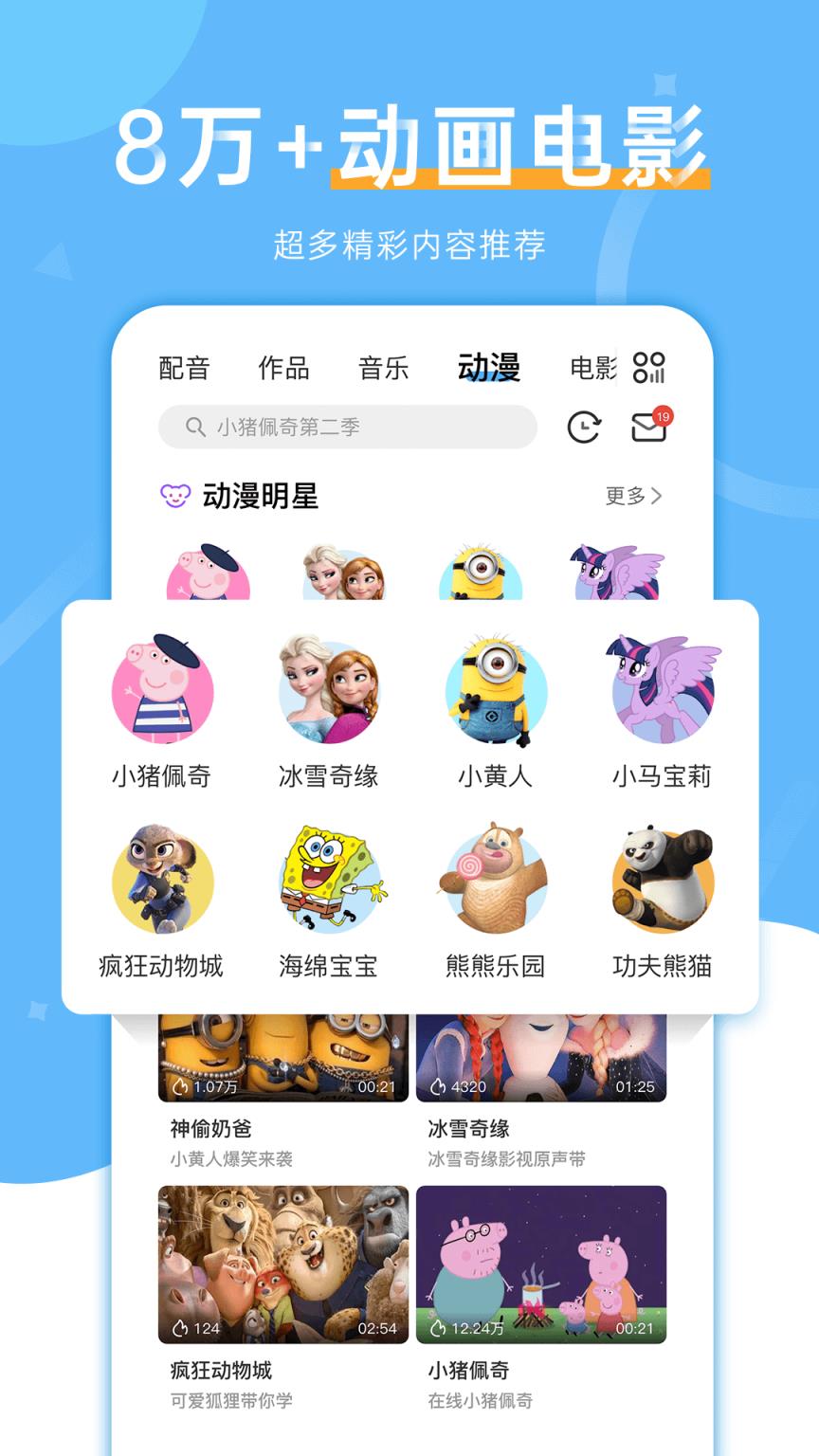Switch to the 动漫 tab
Viewport: 819px width, 1456px height.
pyautogui.click(x=490, y=367)
